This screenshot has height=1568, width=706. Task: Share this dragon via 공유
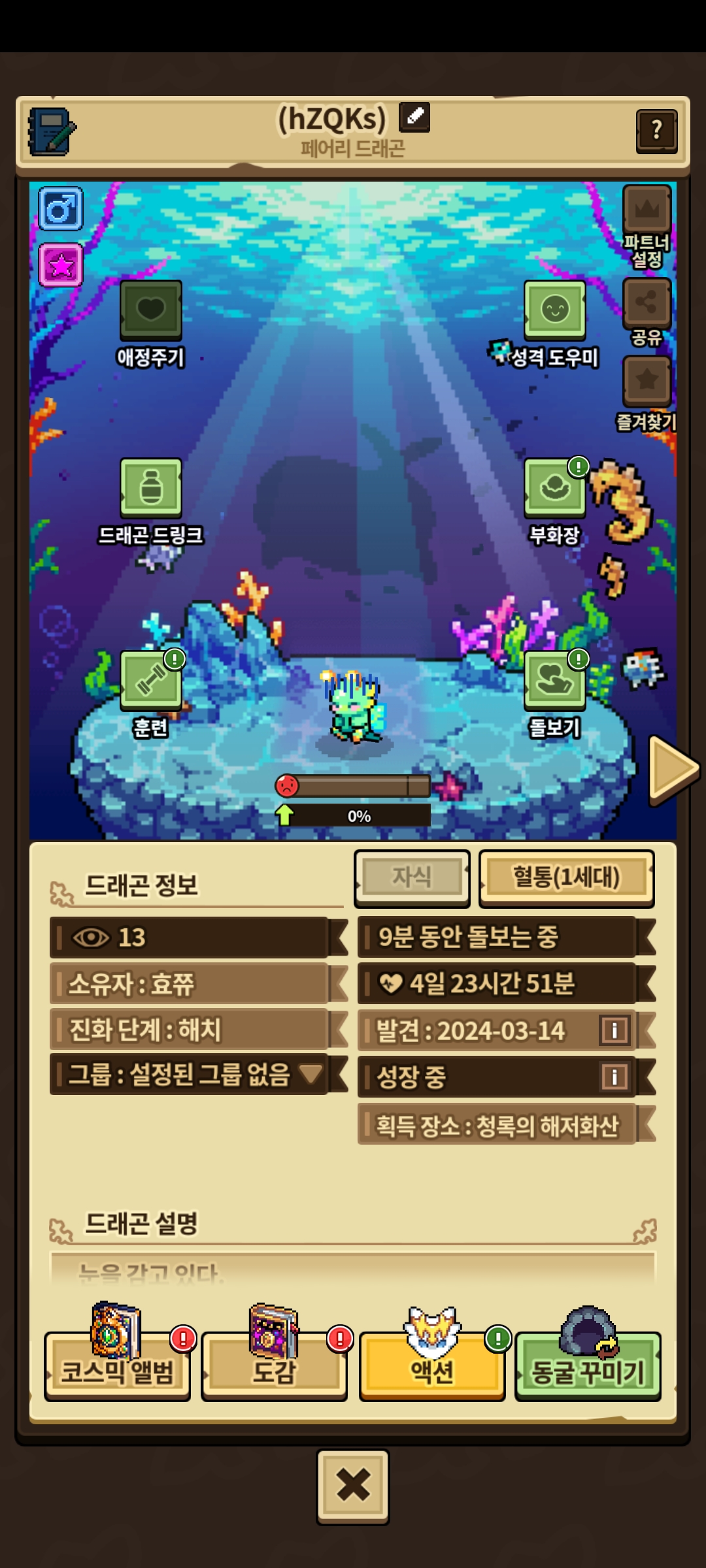tap(647, 303)
